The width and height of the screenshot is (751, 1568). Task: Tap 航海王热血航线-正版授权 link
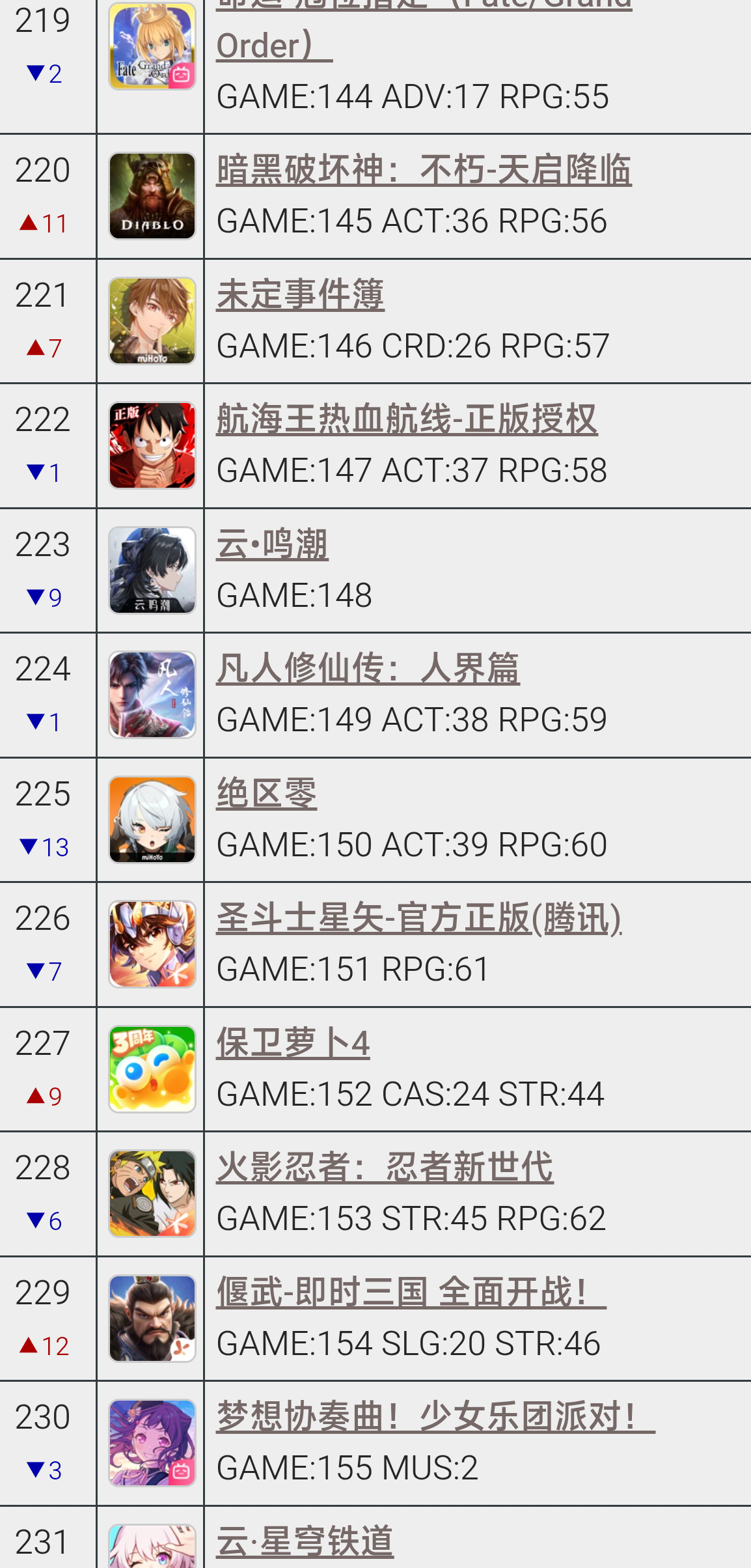click(x=406, y=419)
